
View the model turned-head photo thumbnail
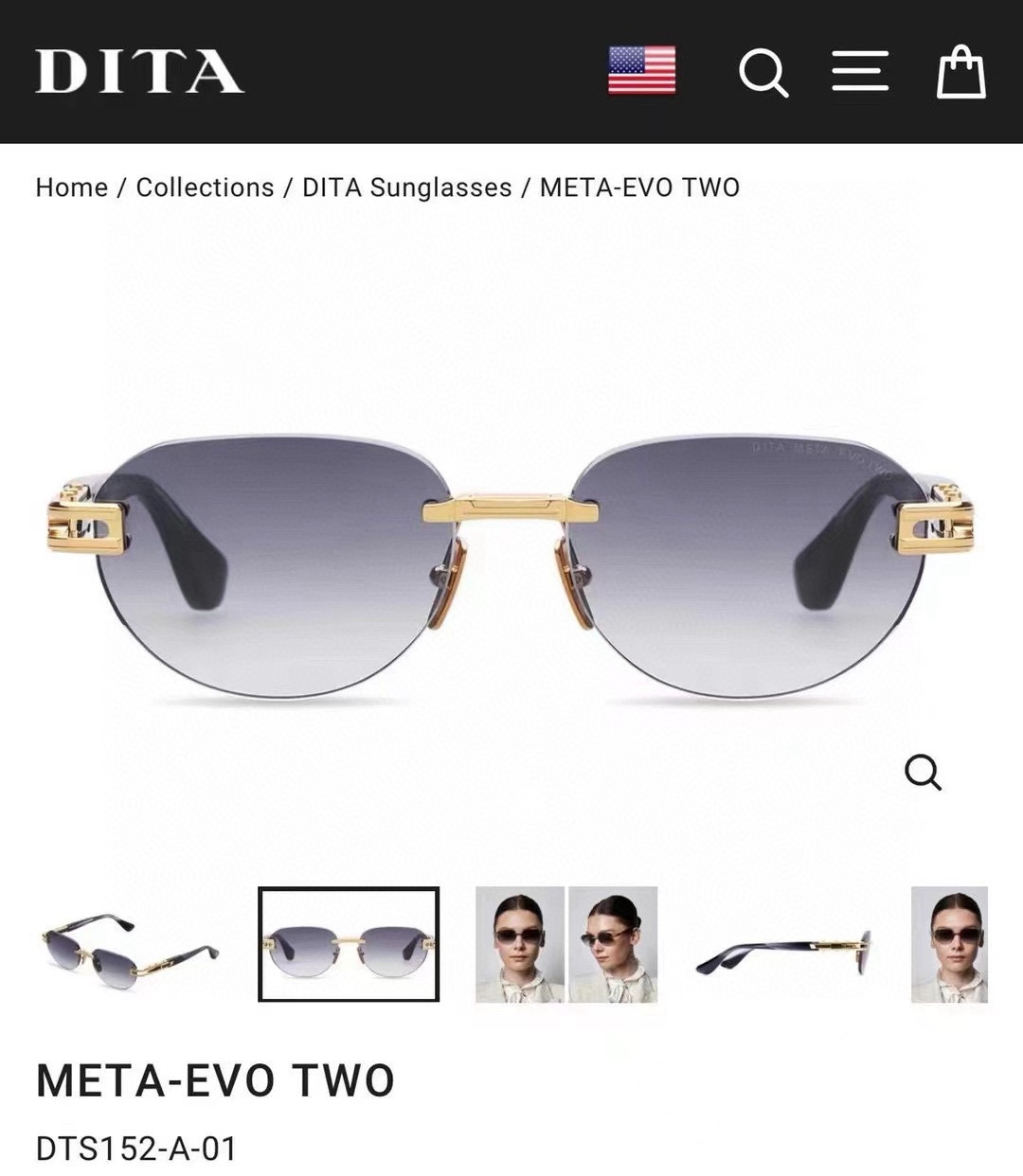(x=613, y=944)
